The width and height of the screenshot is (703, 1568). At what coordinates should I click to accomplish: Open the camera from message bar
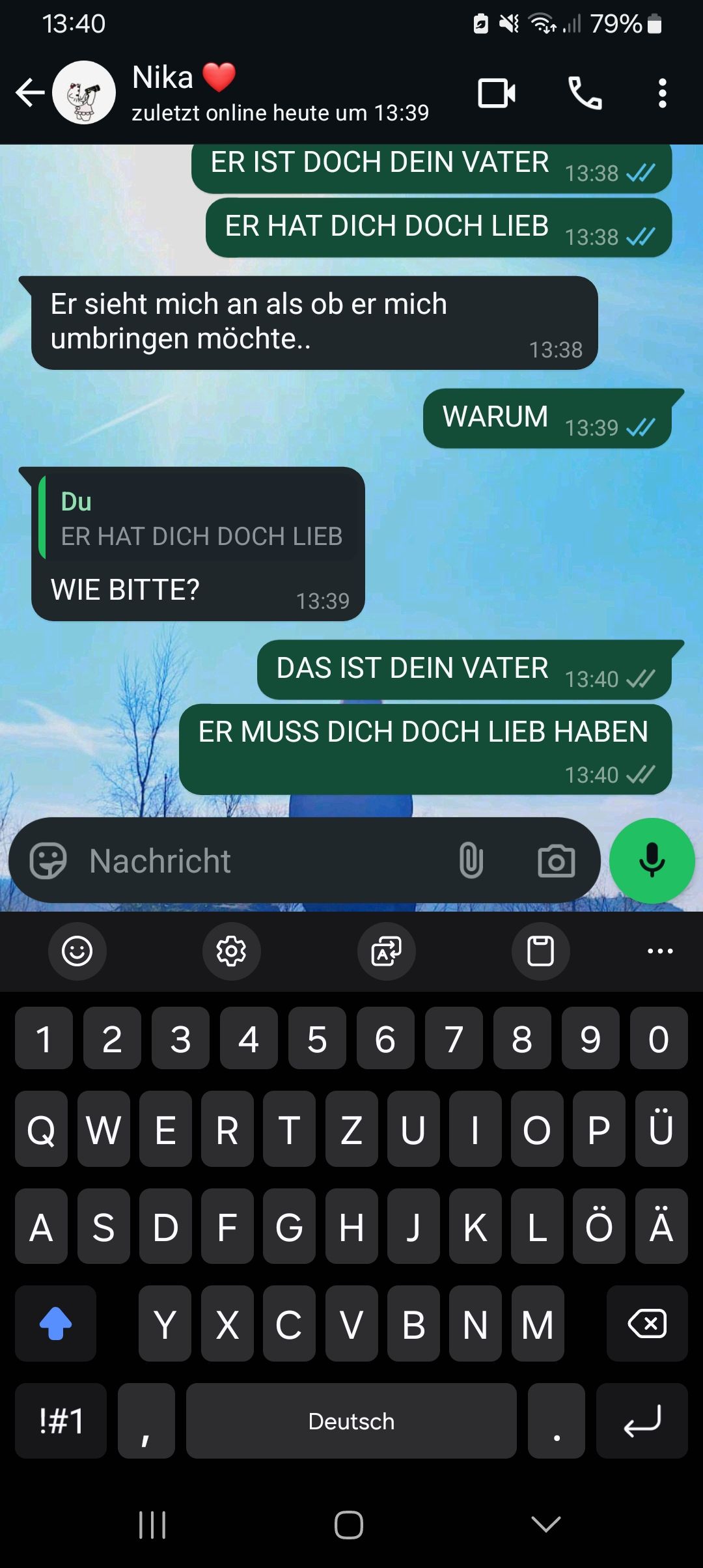coord(557,861)
